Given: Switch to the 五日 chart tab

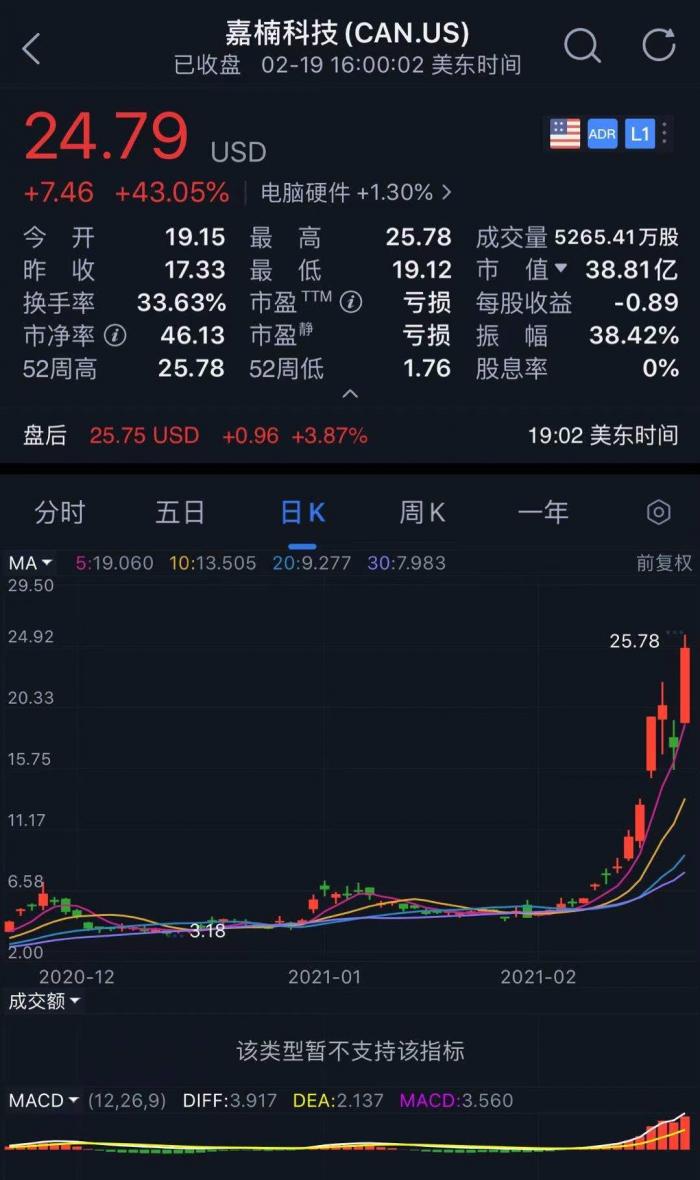Looking at the screenshot, I should tap(180, 513).
